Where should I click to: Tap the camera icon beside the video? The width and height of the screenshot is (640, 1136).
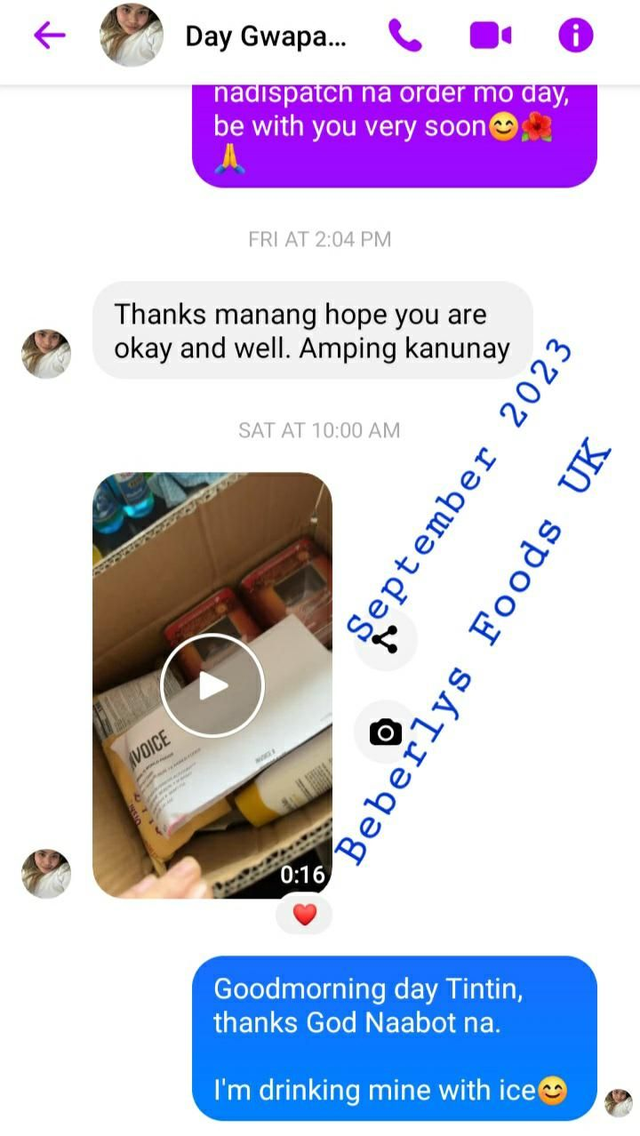(x=385, y=733)
